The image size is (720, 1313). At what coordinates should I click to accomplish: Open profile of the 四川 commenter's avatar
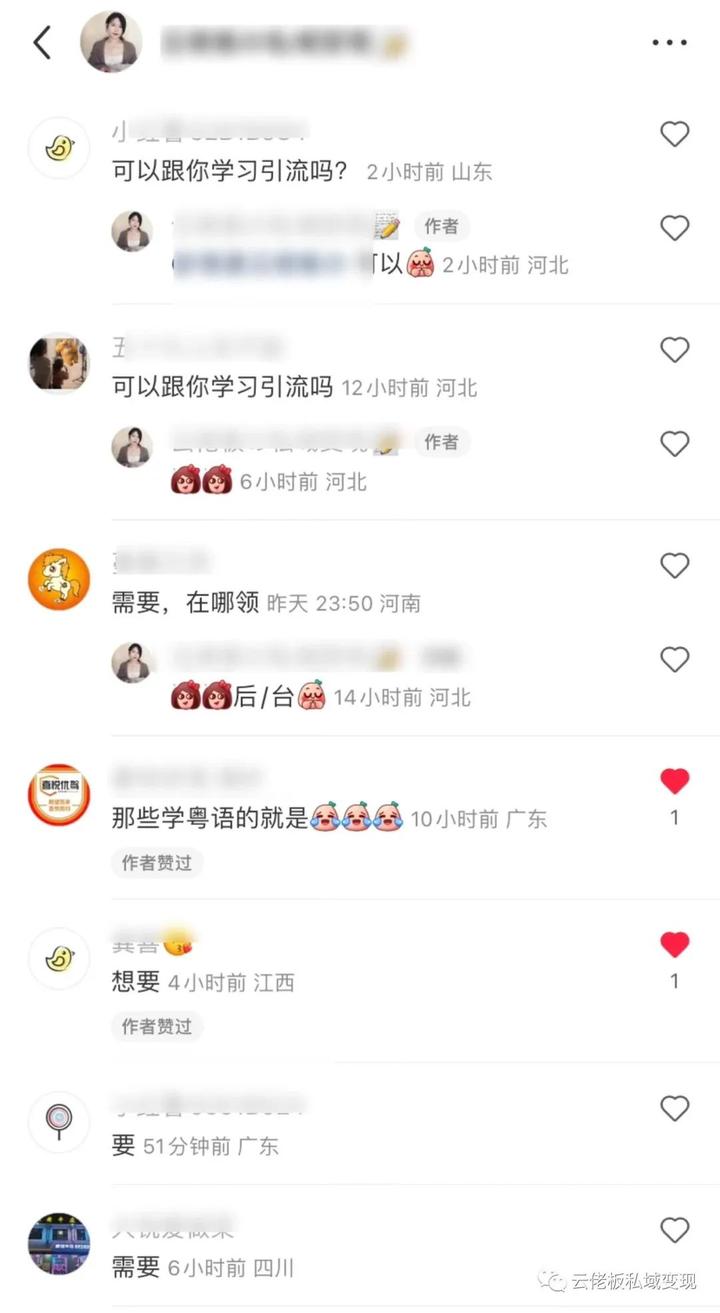58,1244
